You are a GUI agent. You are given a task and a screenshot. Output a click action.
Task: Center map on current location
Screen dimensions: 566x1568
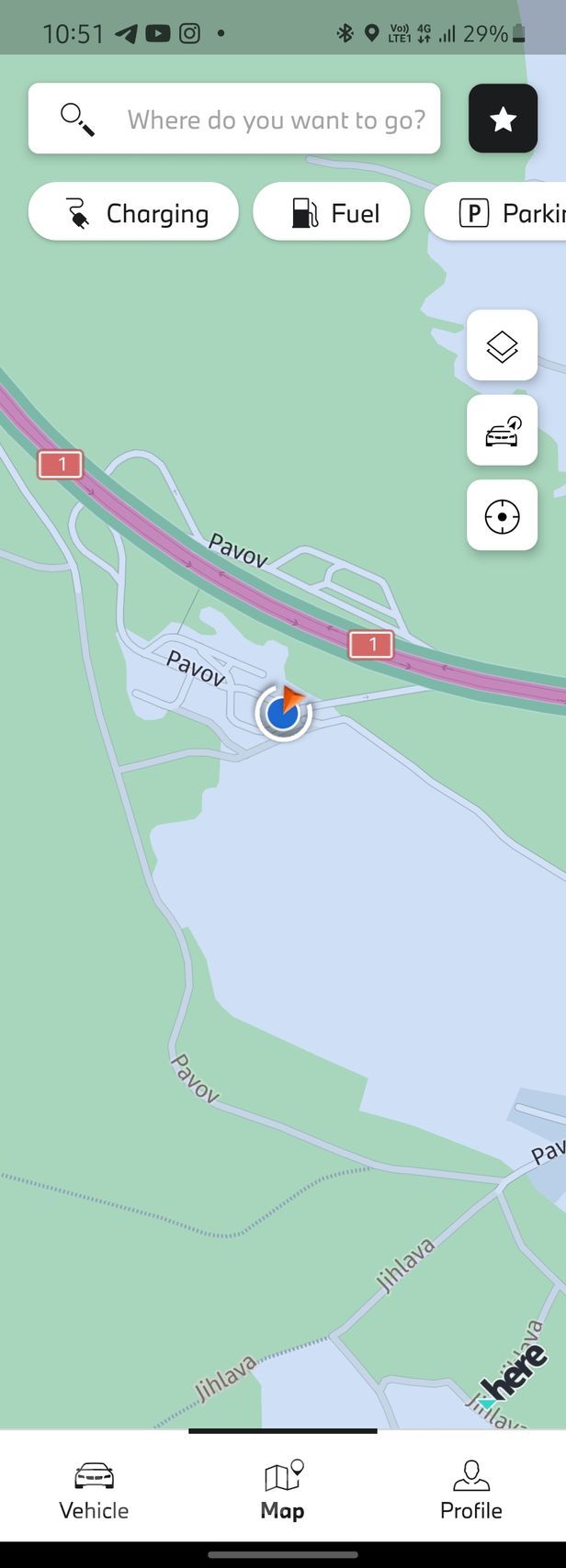click(x=502, y=515)
